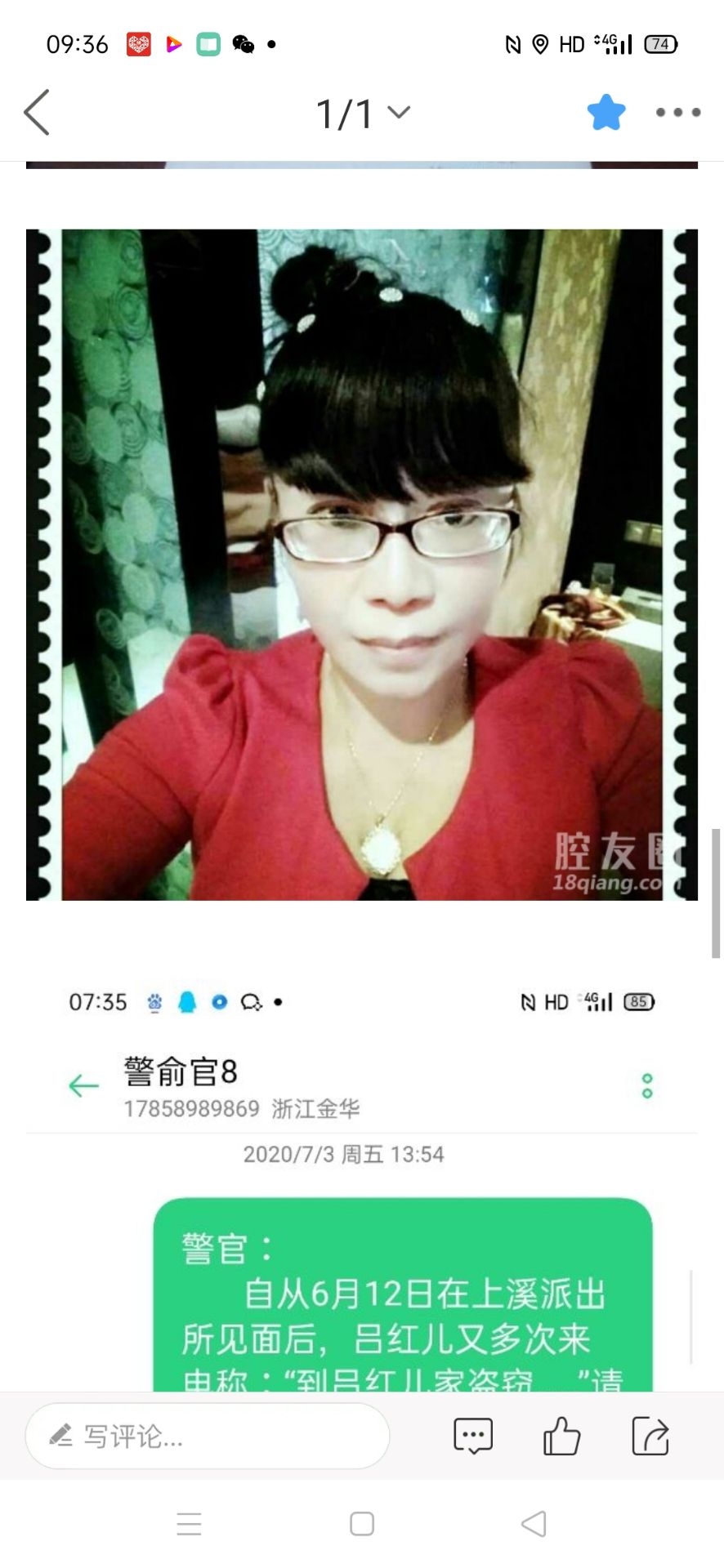Open the comments bubble icon
Screen dimensions: 724x1568
pos(473,1435)
